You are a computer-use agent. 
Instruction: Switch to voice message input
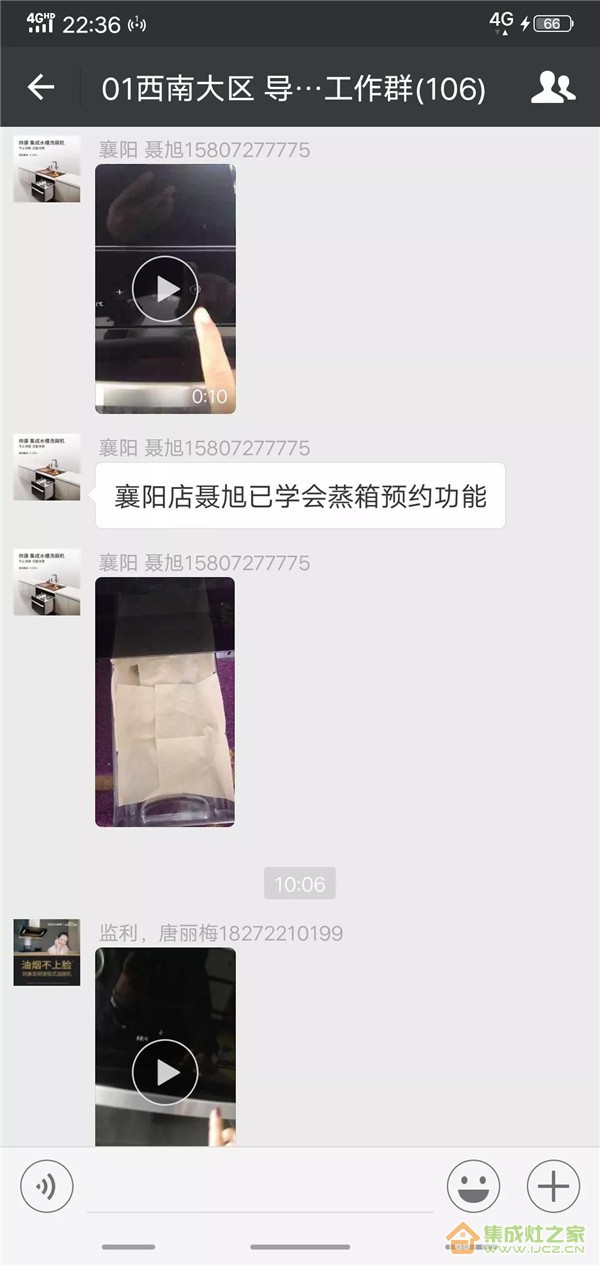(46, 1187)
